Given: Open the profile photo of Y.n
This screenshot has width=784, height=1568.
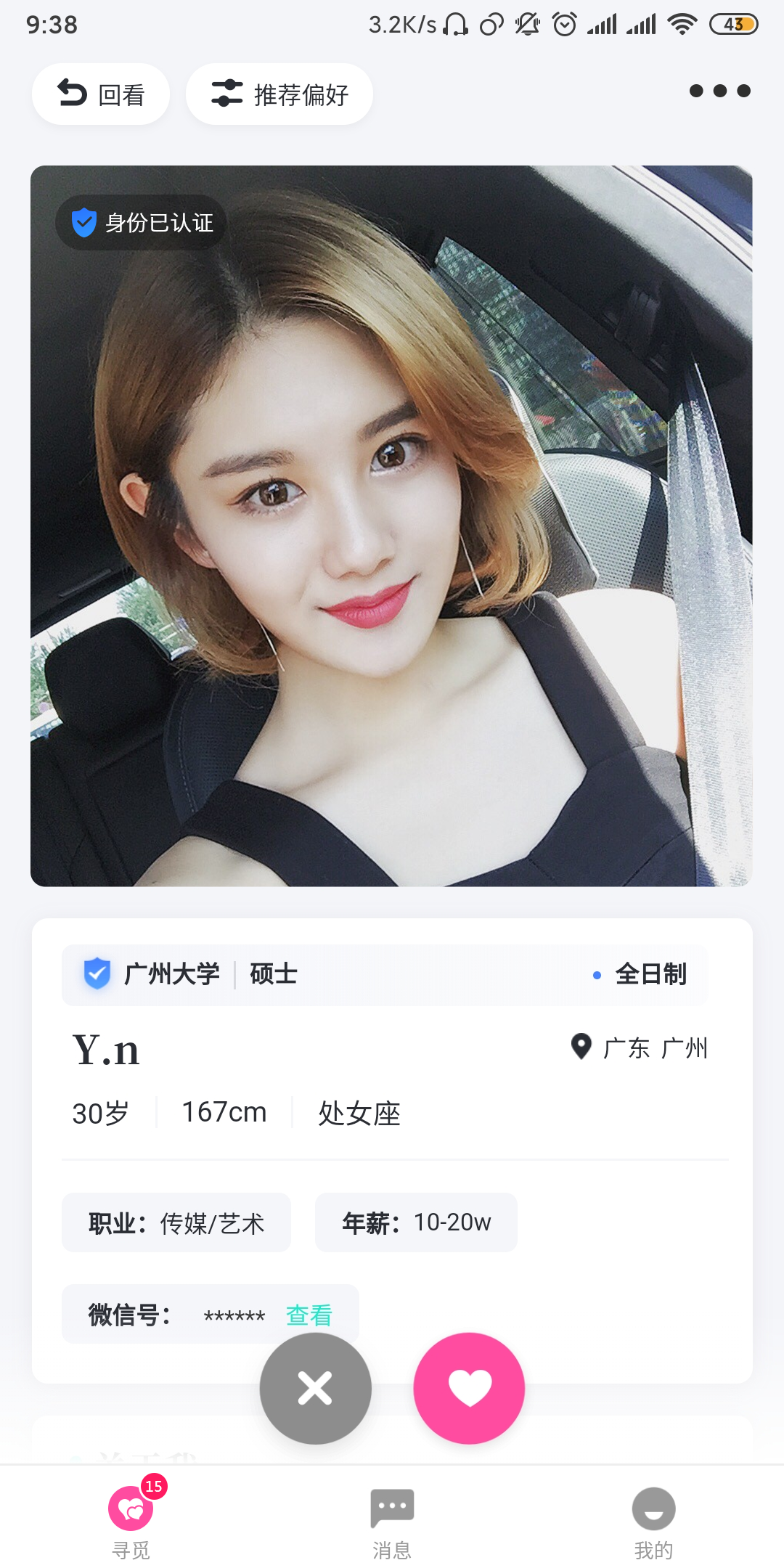Looking at the screenshot, I should tap(391, 526).
